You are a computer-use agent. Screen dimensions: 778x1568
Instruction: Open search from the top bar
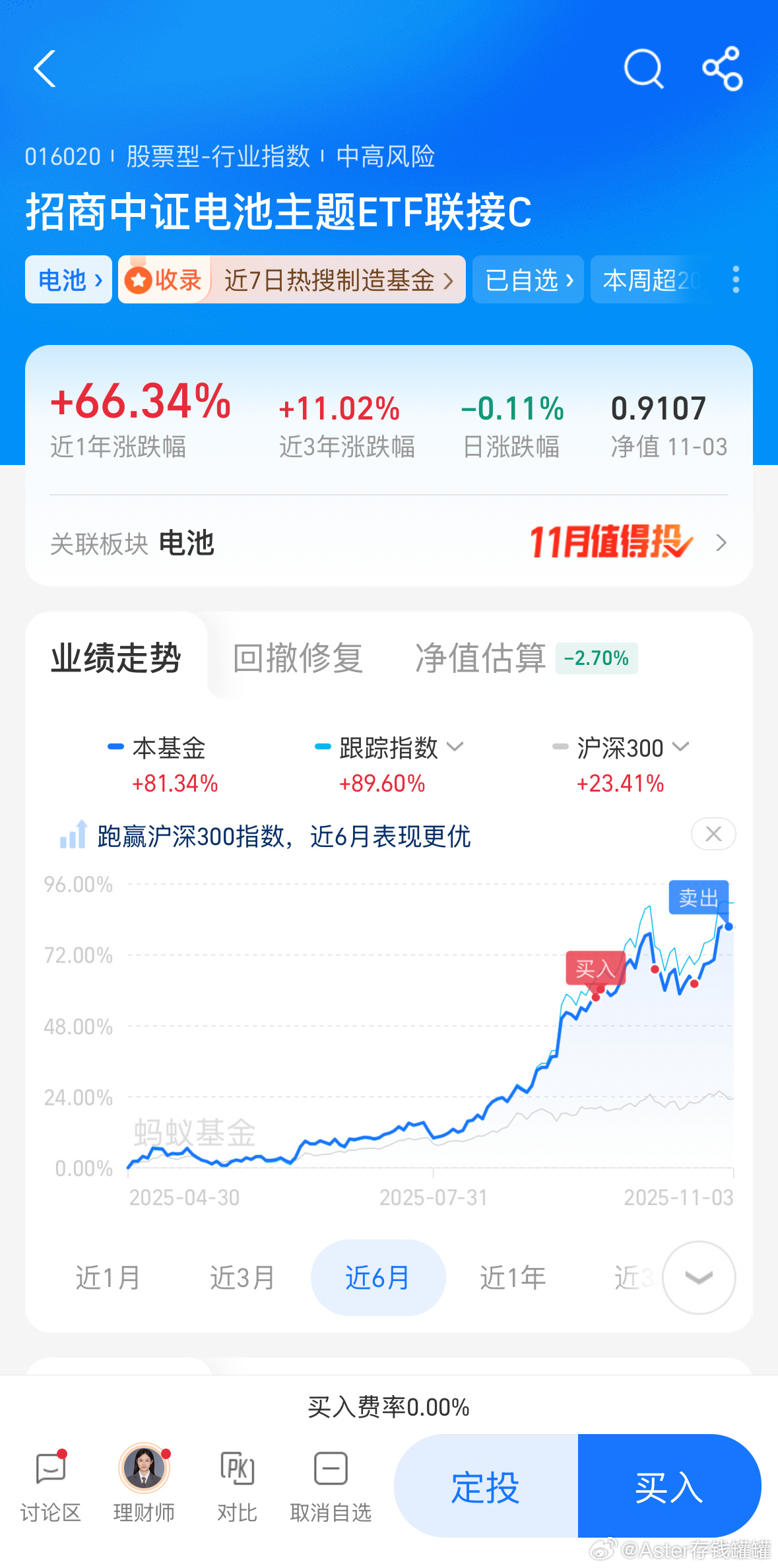(x=643, y=69)
